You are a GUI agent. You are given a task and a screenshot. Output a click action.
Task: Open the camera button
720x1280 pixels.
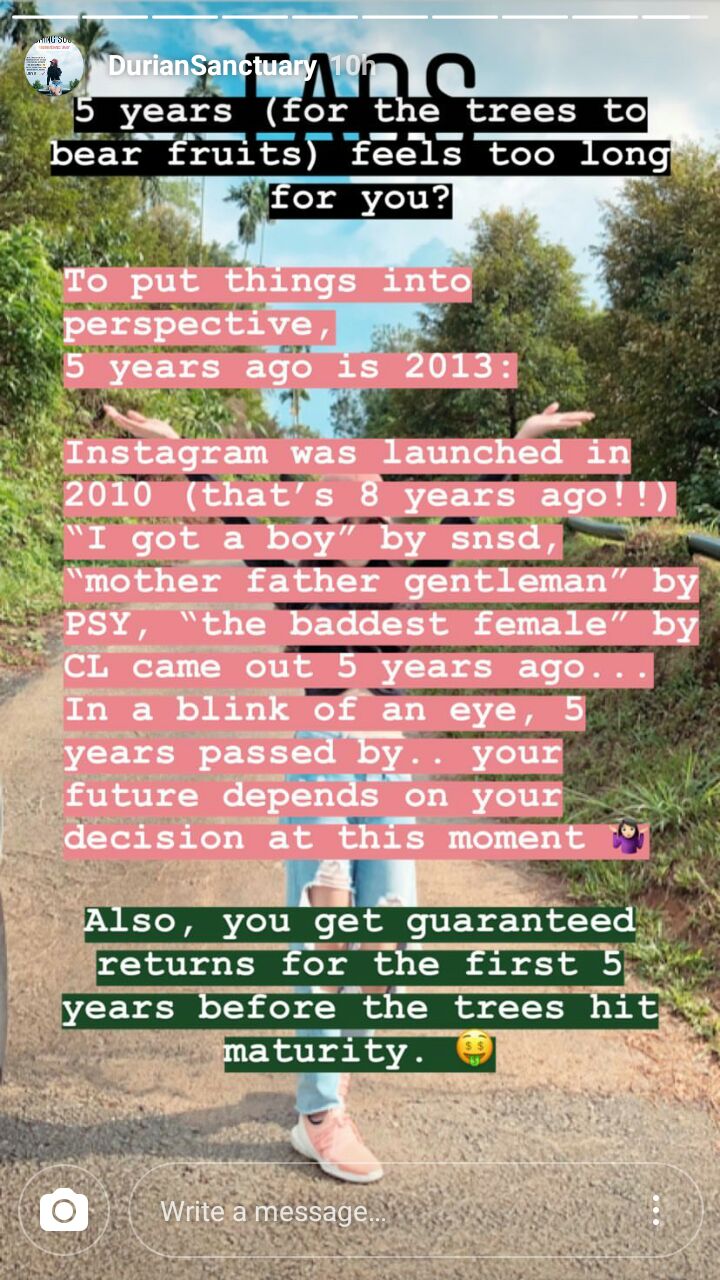pos(64,1211)
